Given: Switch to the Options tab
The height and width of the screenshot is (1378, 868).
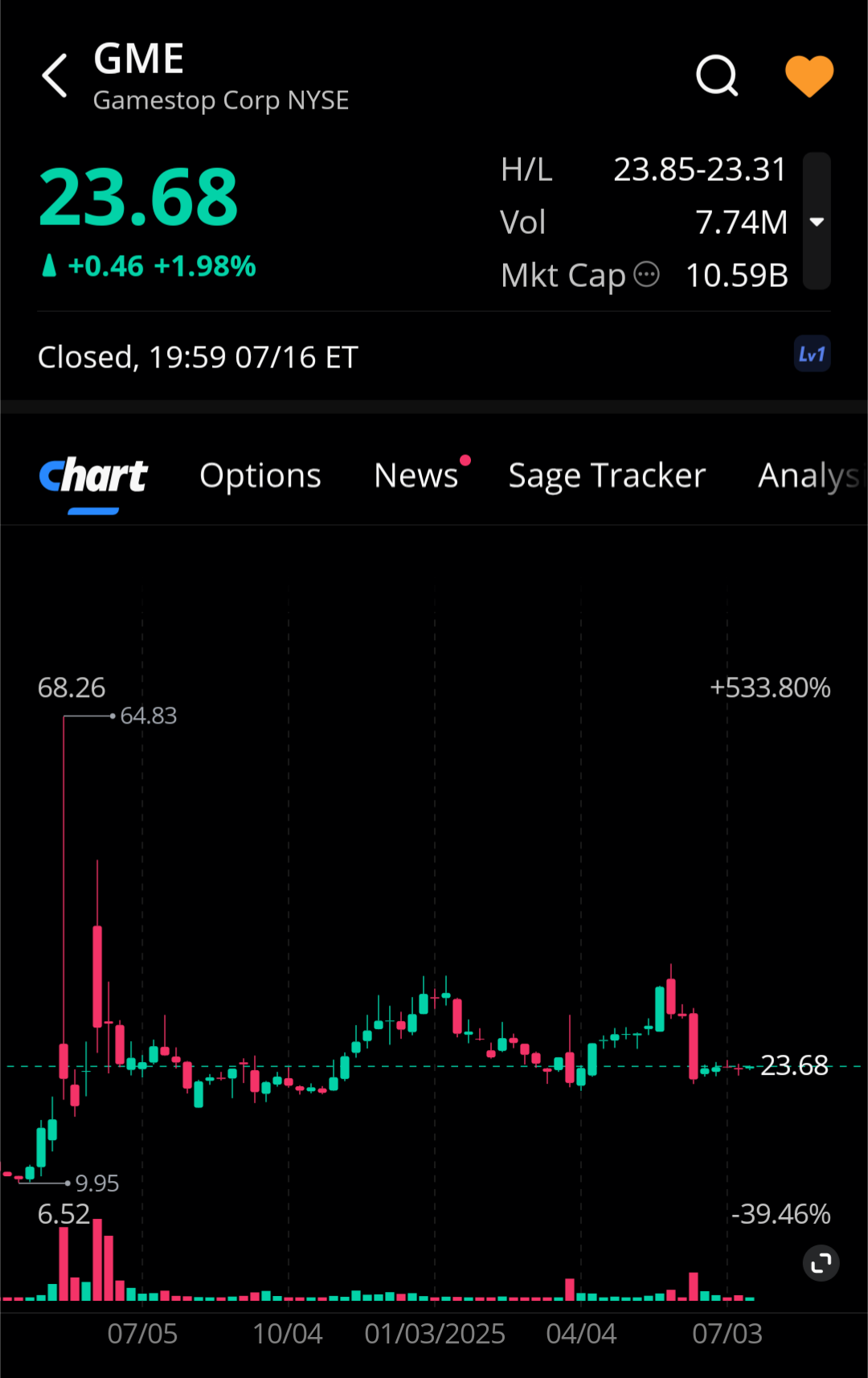Looking at the screenshot, I should coord(260,476).
